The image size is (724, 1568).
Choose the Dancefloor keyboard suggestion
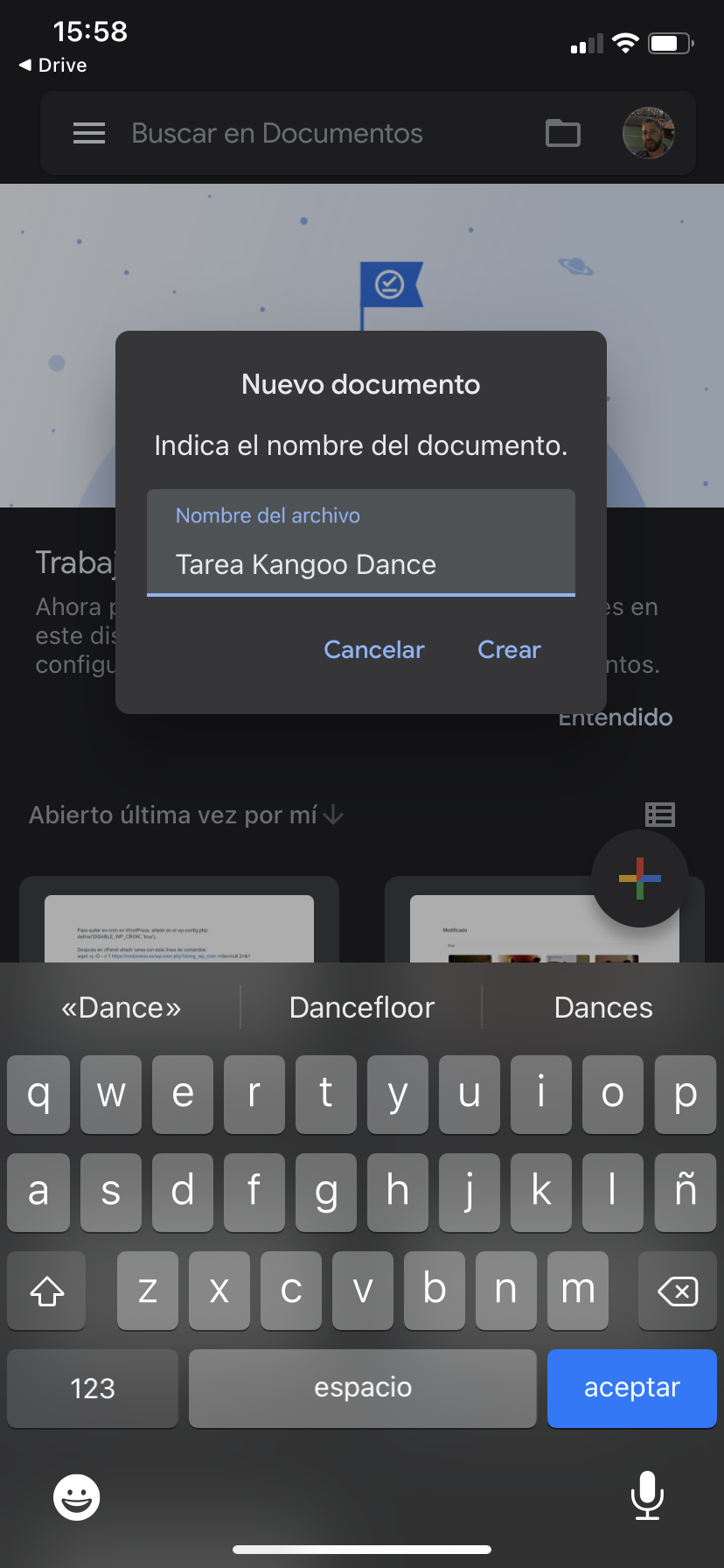362,1007
